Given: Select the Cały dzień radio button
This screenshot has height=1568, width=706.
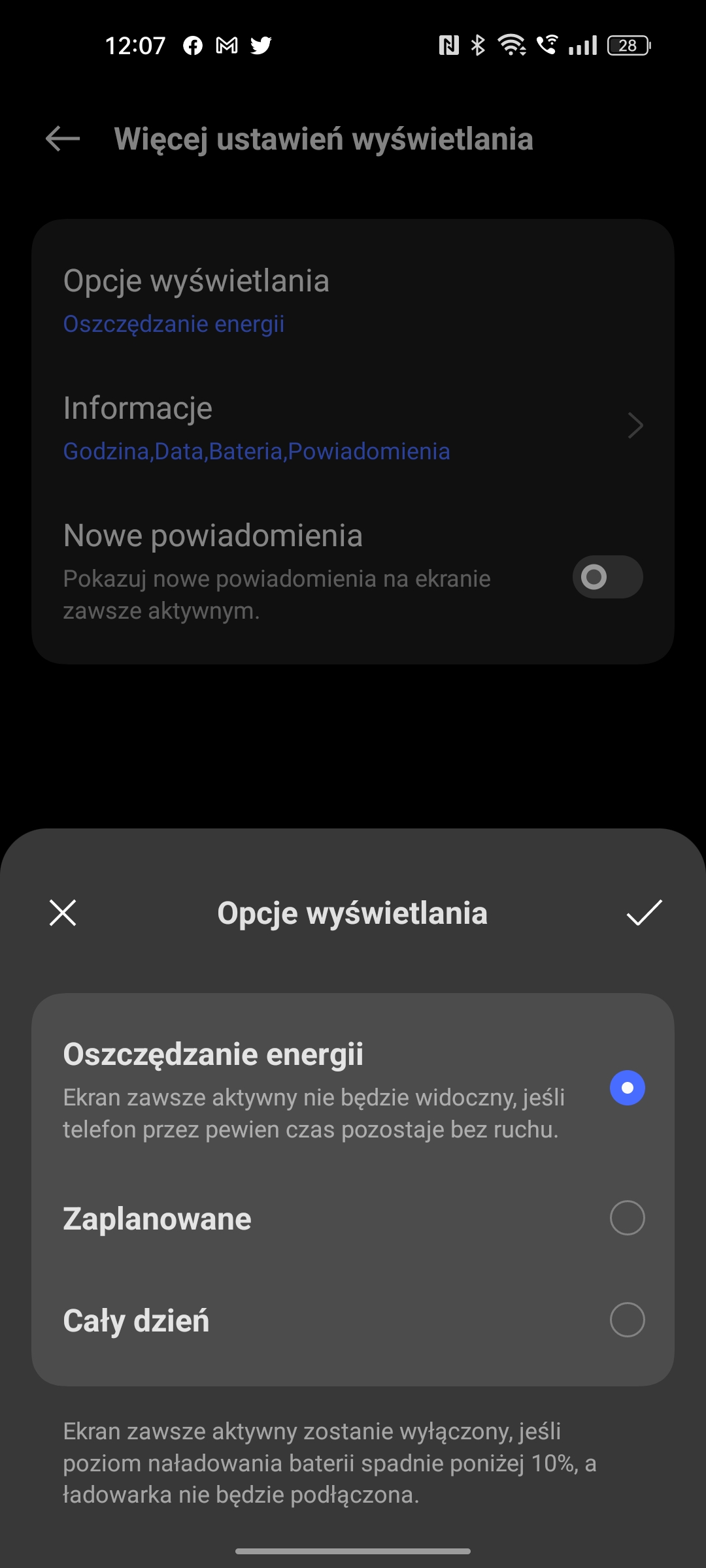Looking at the screenshot, I should tap(627, 1320).
